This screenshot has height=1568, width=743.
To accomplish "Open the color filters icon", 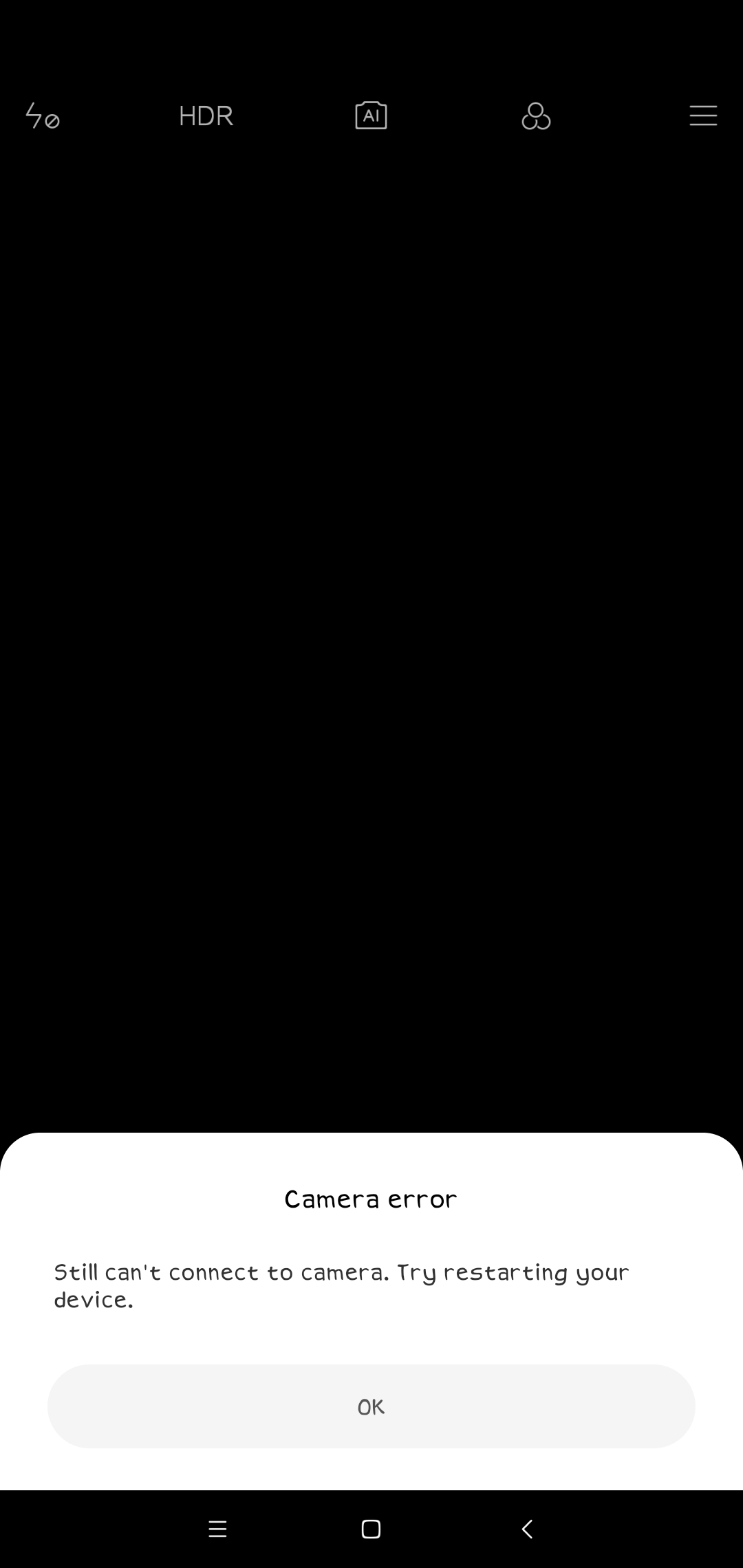I will tap(536, 116).
